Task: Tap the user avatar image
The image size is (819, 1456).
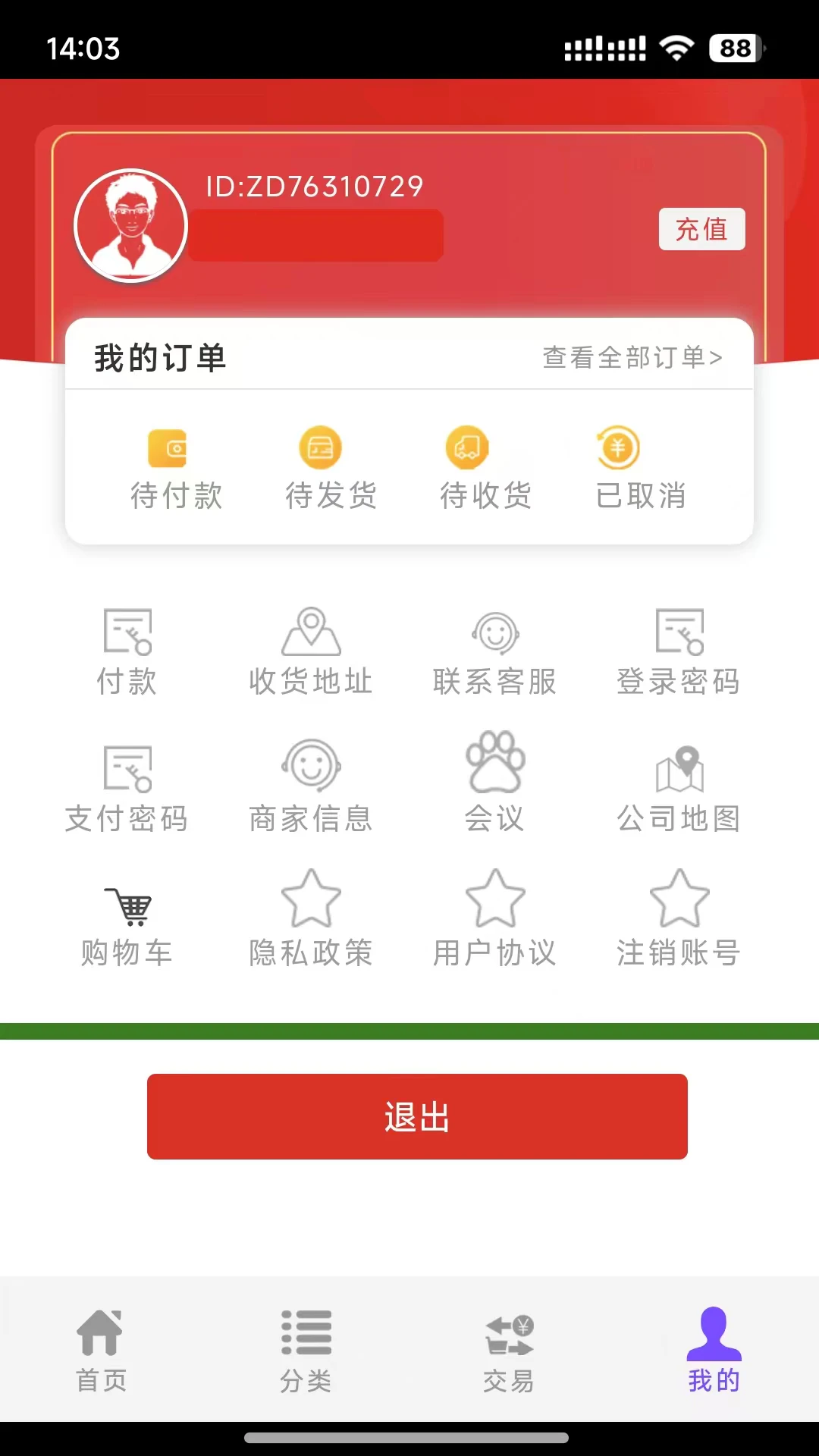Action: pyautogui.click(x=130, y=225)
